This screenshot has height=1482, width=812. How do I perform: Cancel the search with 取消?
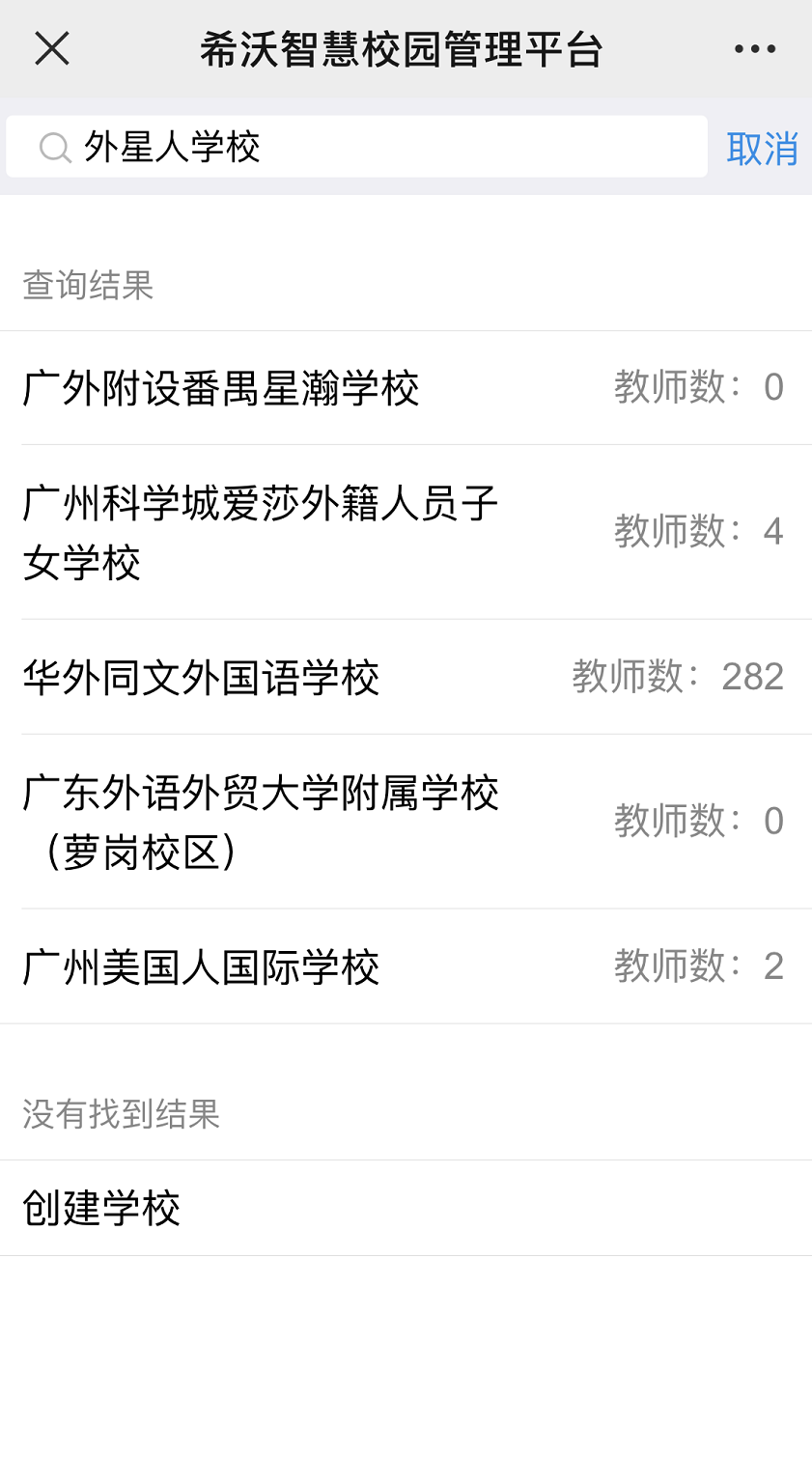click(762, 148)
